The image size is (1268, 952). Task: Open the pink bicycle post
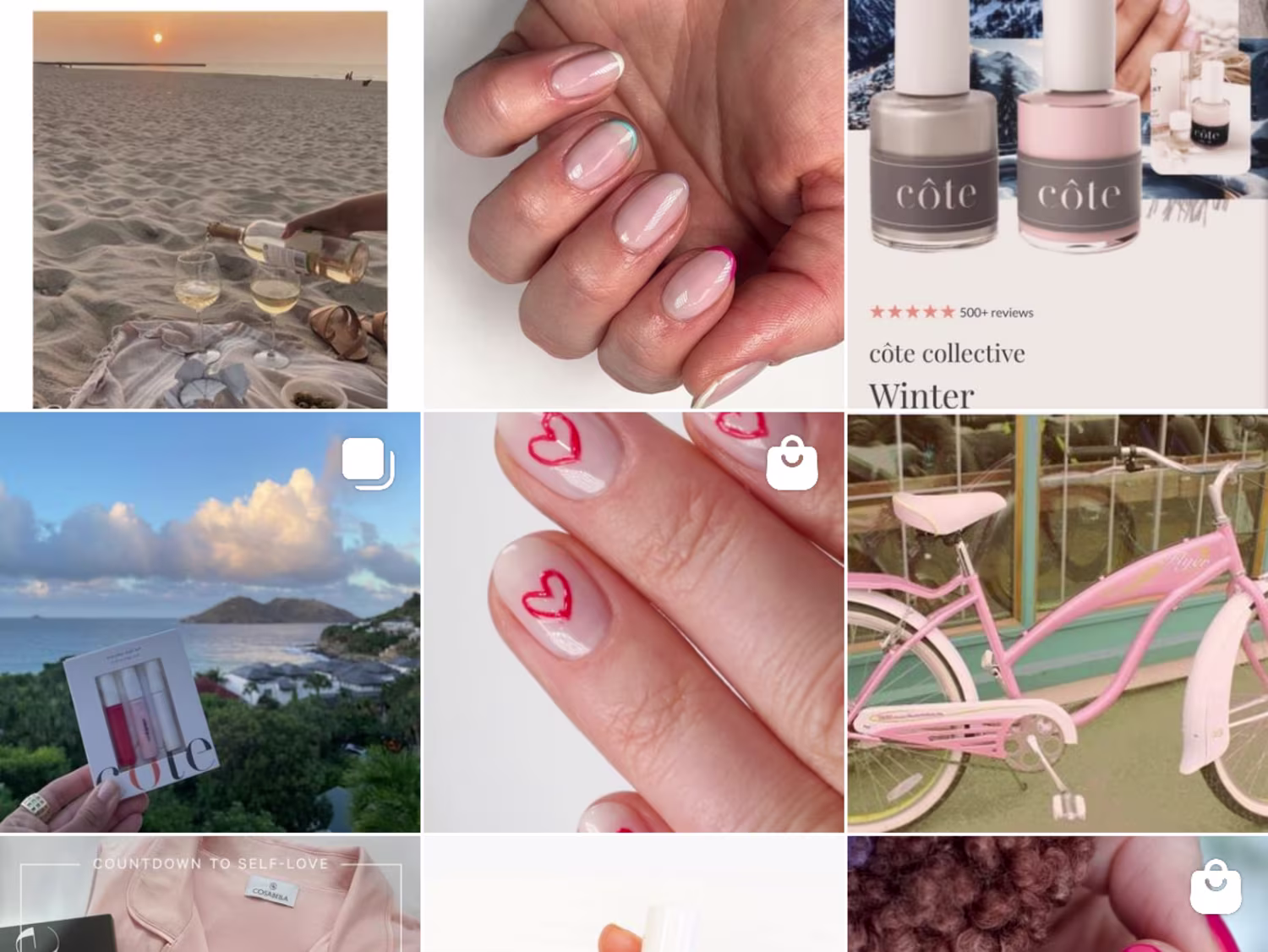1057,622
